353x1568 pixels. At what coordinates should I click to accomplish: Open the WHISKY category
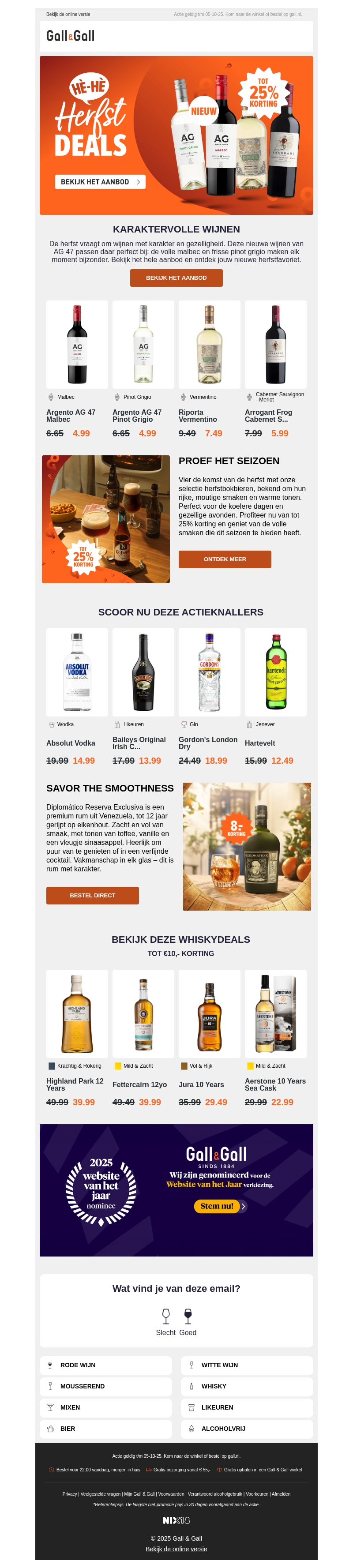coord(247,1386)
